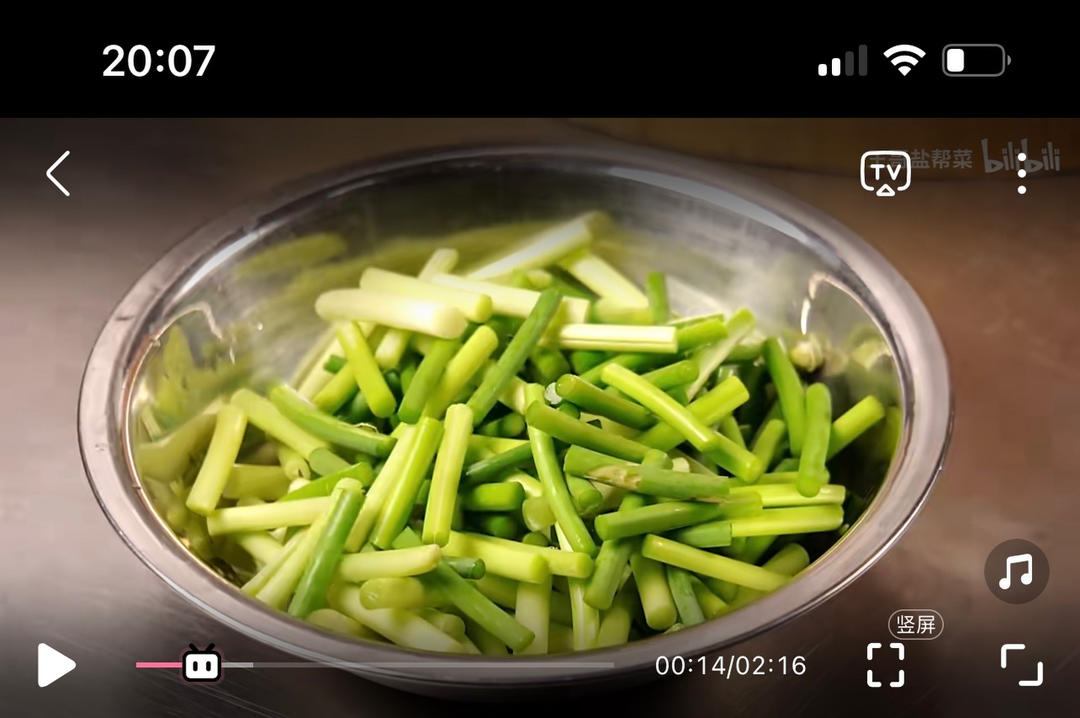Open the background music note option
1080x718 pixels.
[x=1017, y=571]
